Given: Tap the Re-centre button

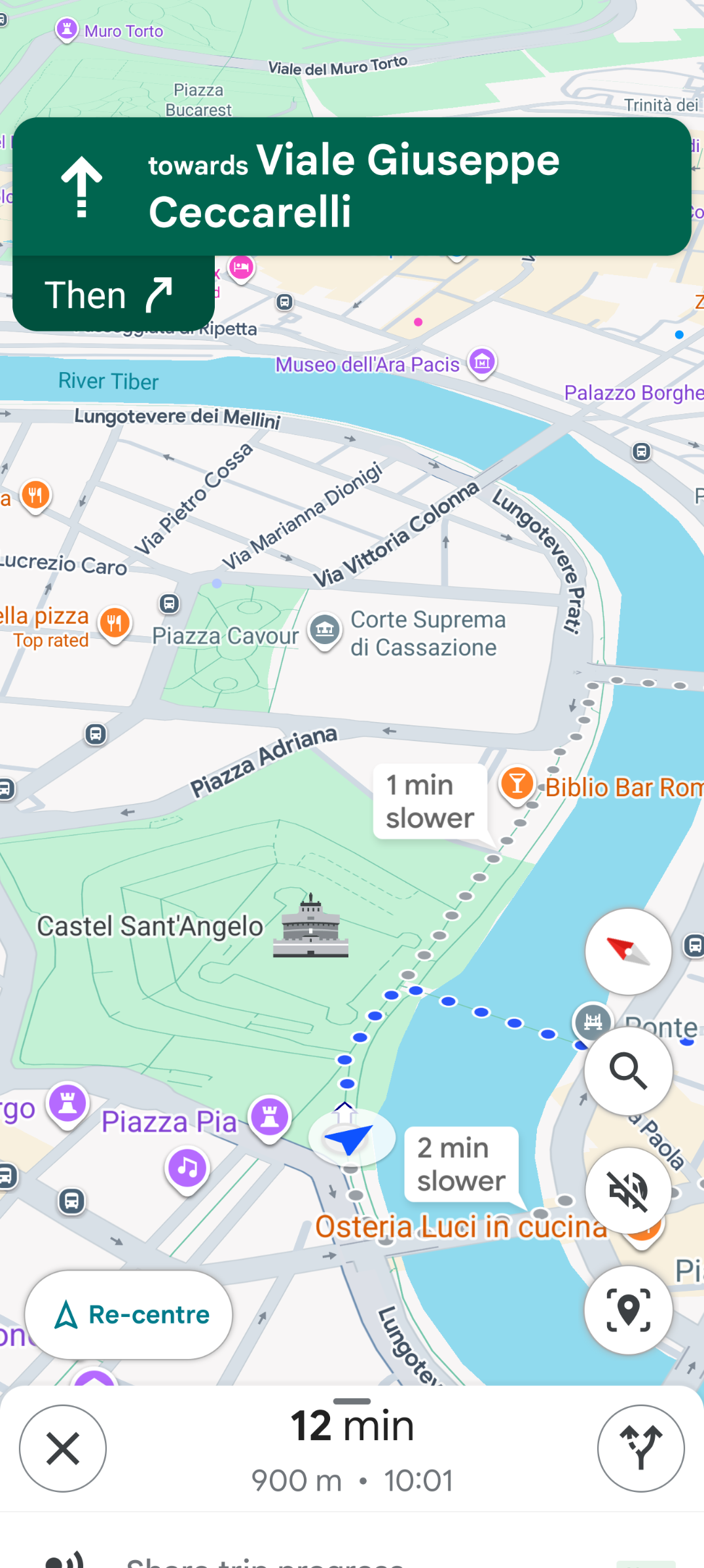Looking at the screenshot, I should [128, 1314].
